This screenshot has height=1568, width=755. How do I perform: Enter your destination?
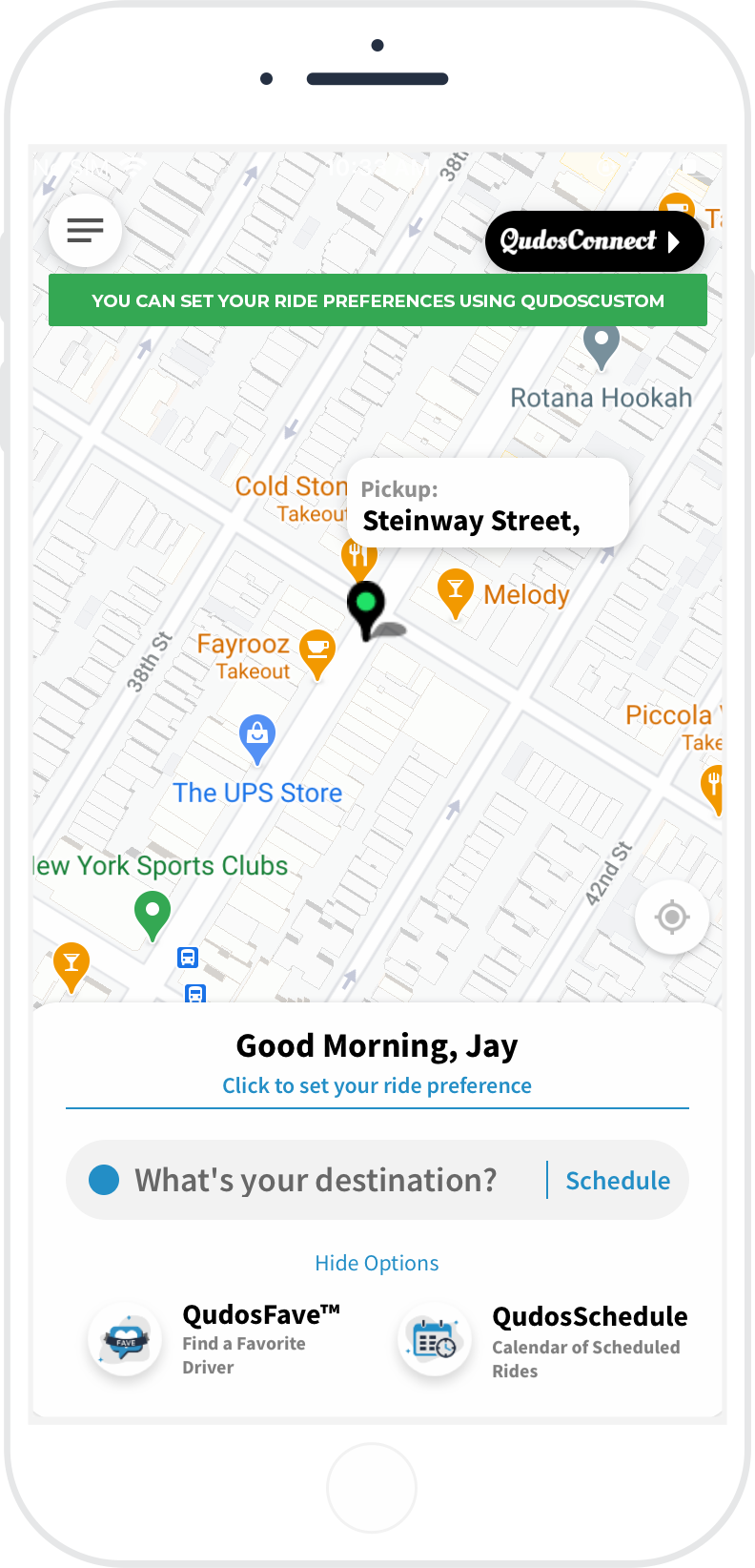coord(316,1180)
